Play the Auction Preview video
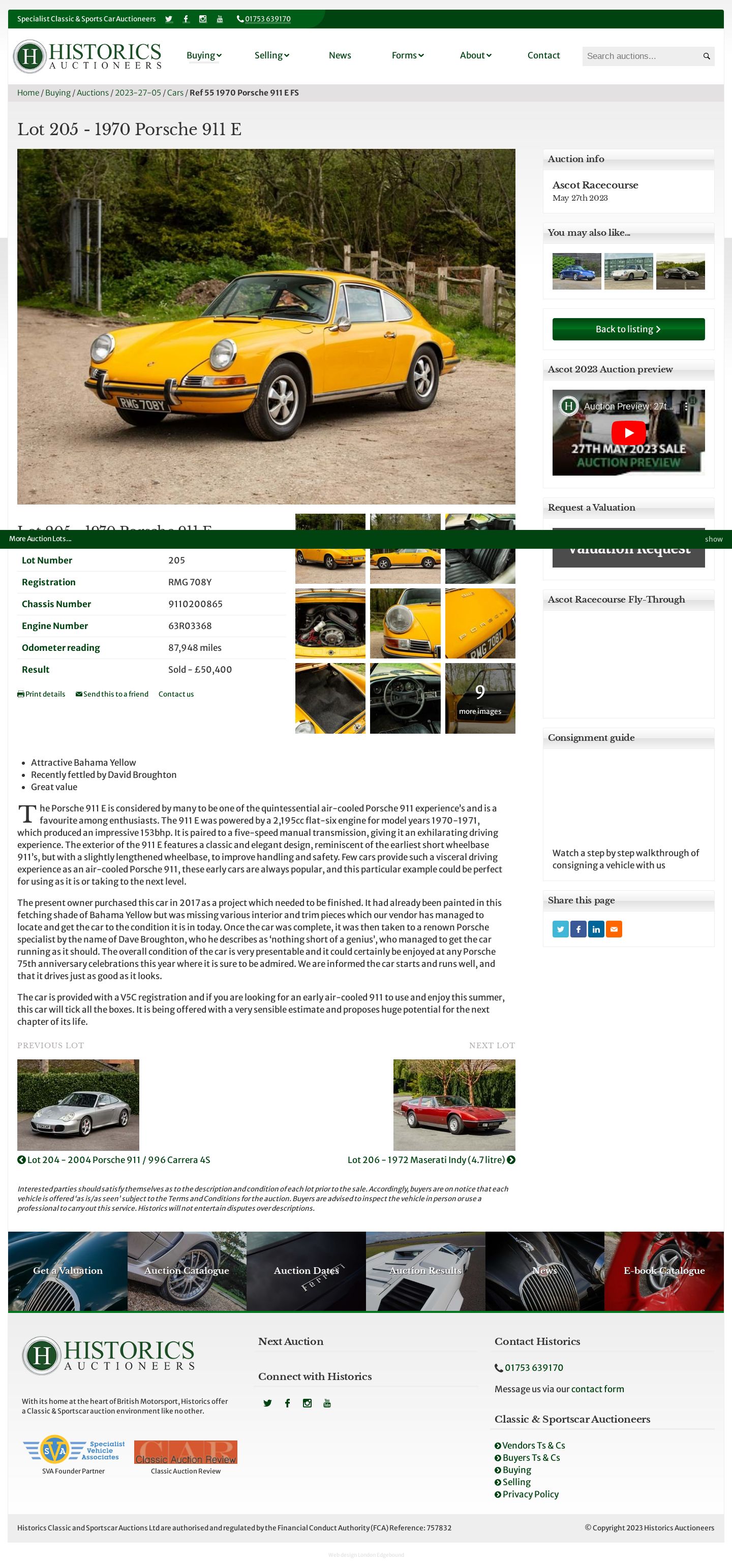 (x=628, y=433)
